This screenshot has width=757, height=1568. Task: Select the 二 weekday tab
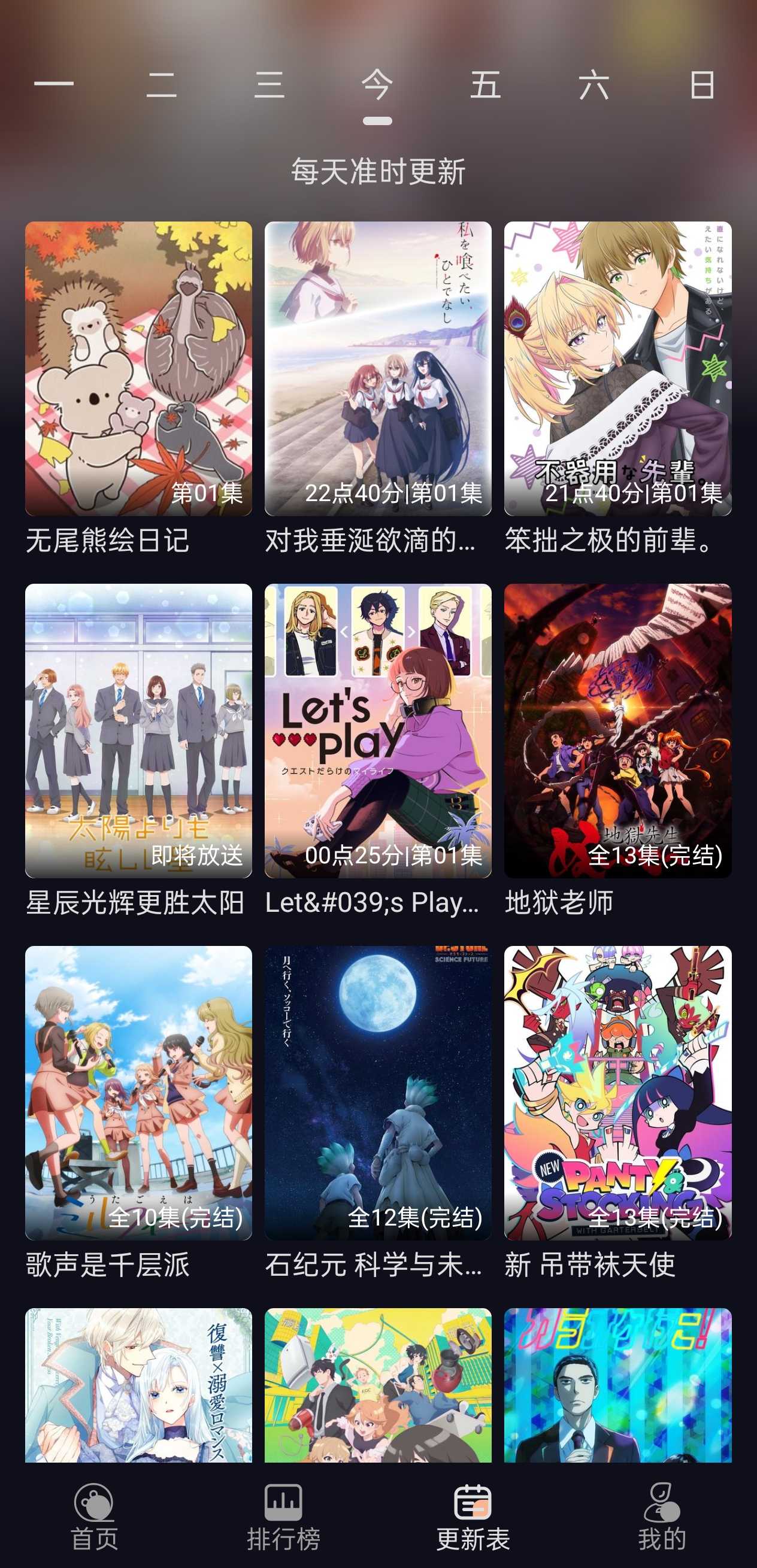pyautogui.click(x=161, y=84)
